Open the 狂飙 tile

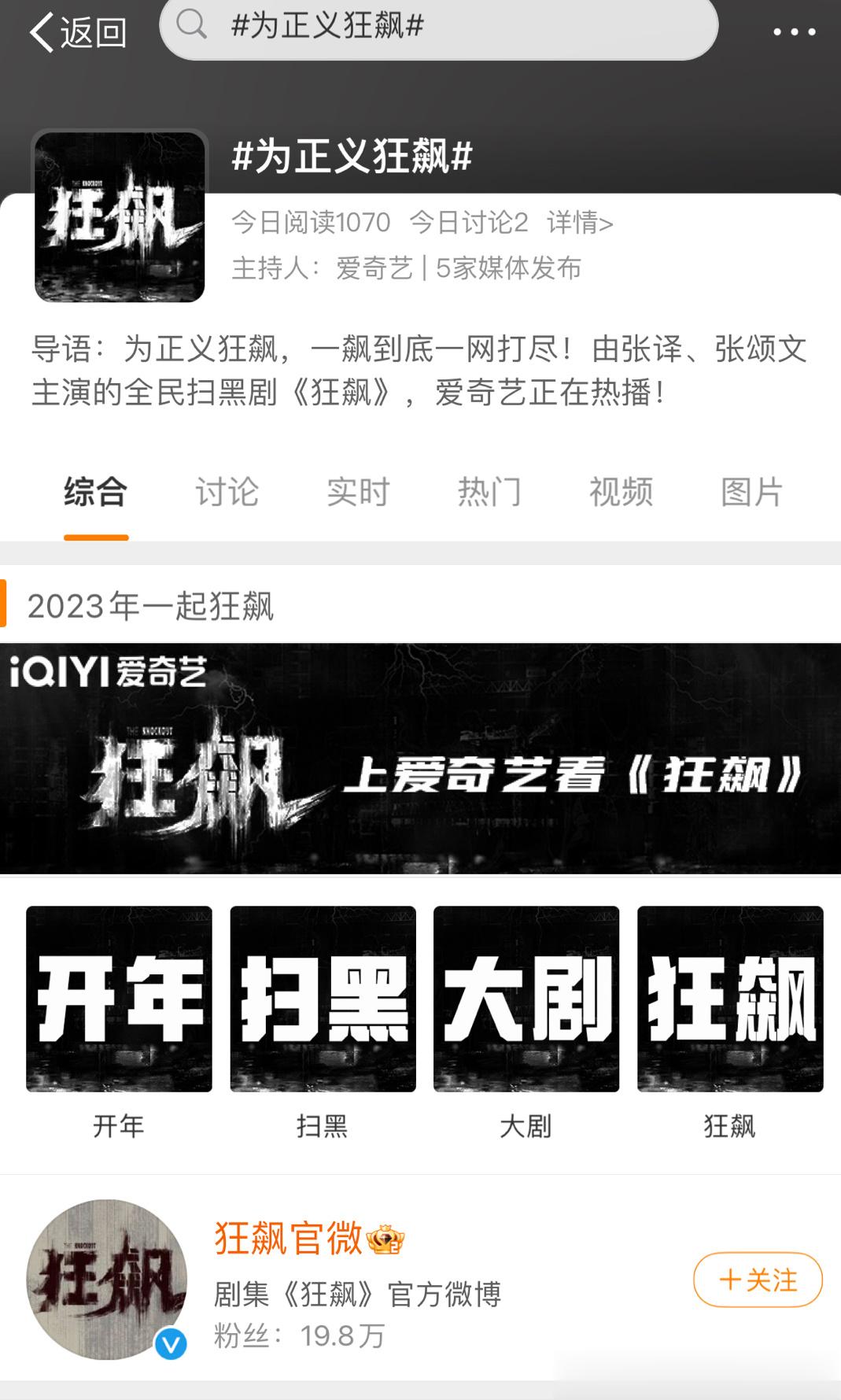click(730, 999)
